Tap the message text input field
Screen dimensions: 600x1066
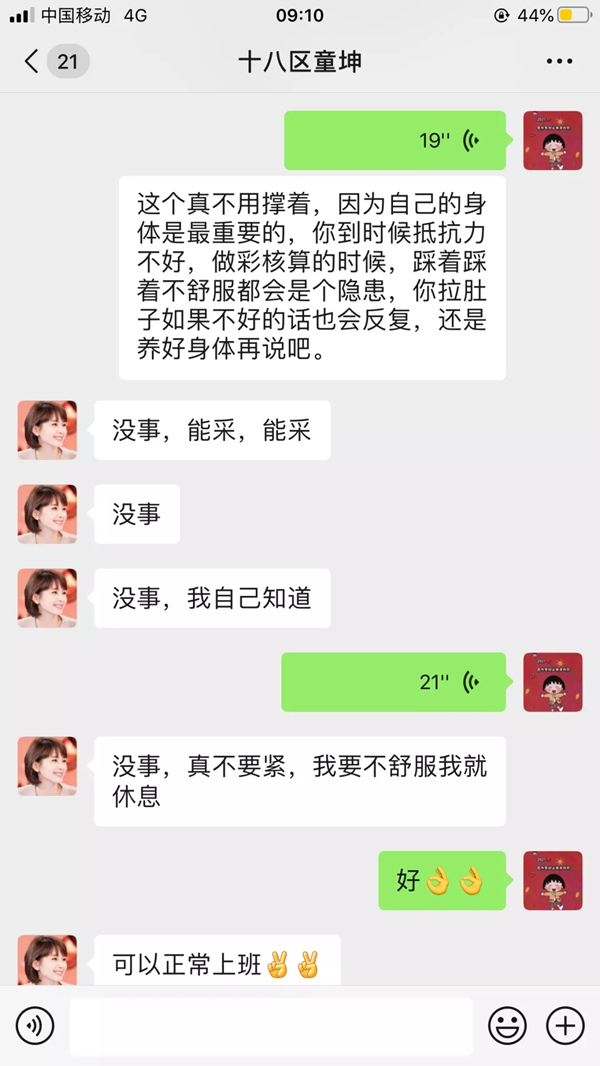point(270,1025)
